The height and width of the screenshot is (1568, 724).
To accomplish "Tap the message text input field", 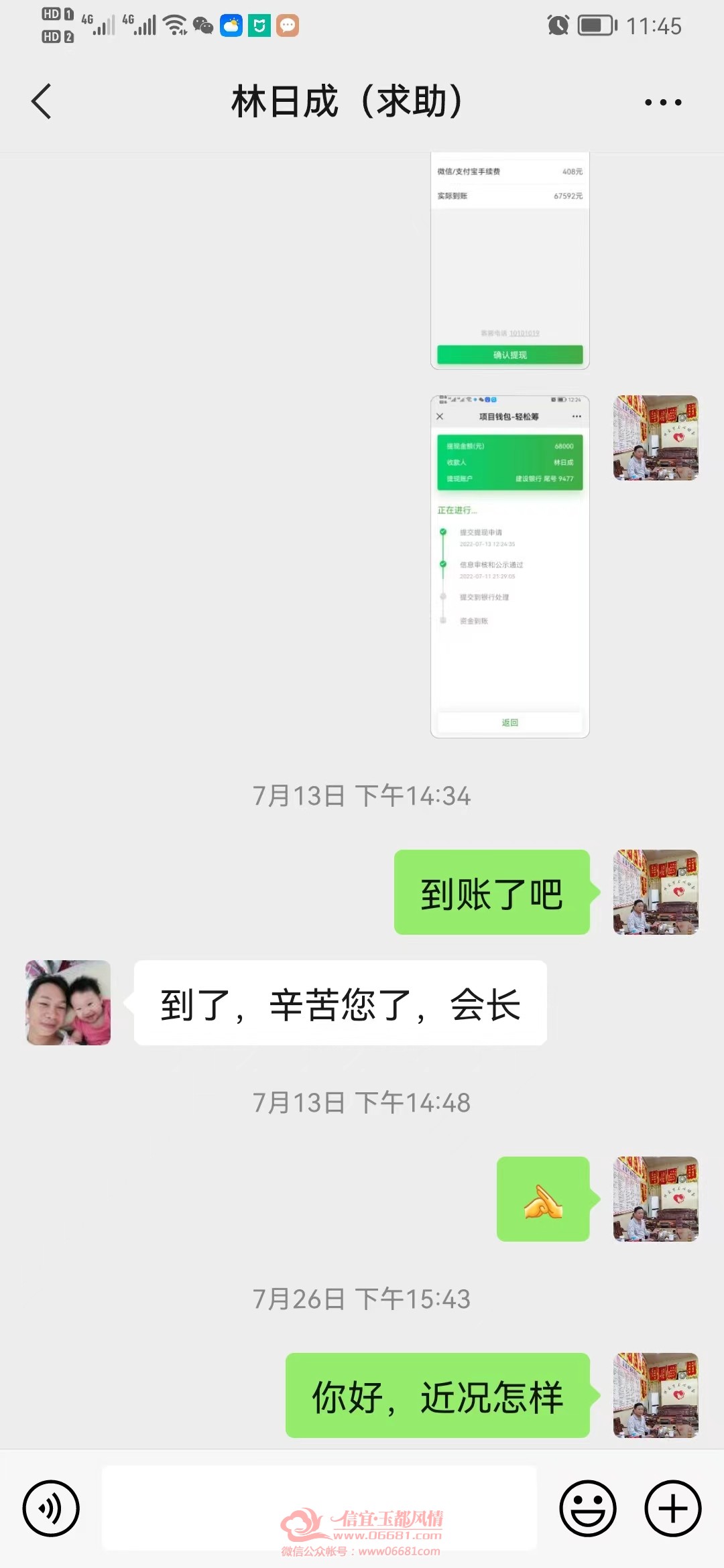I will tap(319, 1507).
